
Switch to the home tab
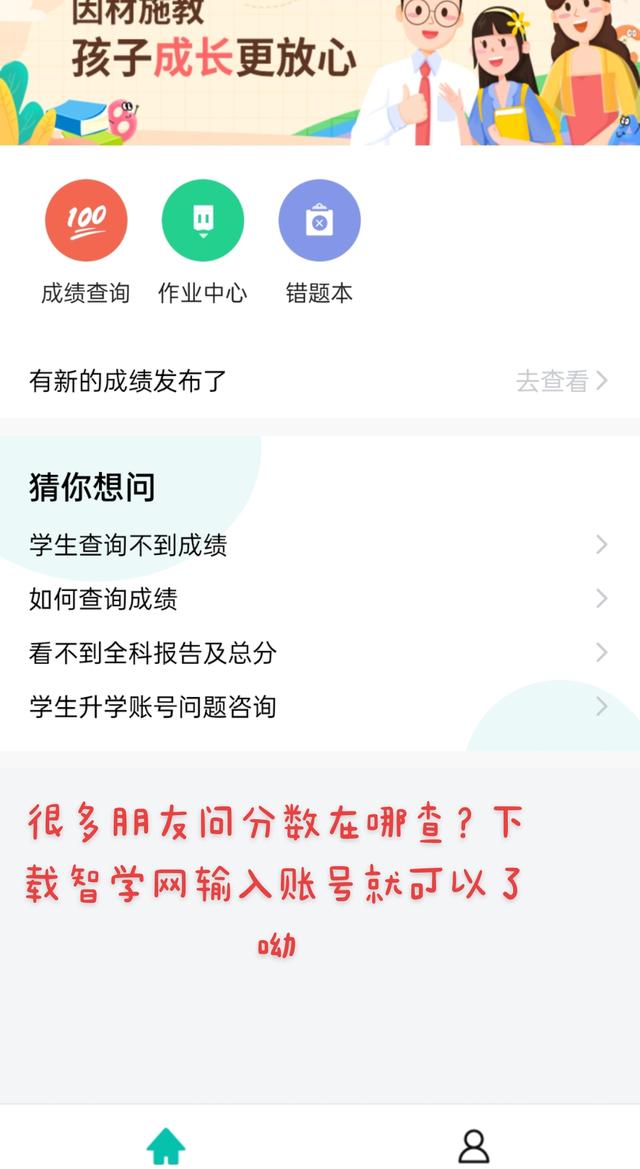(166, 1145)
